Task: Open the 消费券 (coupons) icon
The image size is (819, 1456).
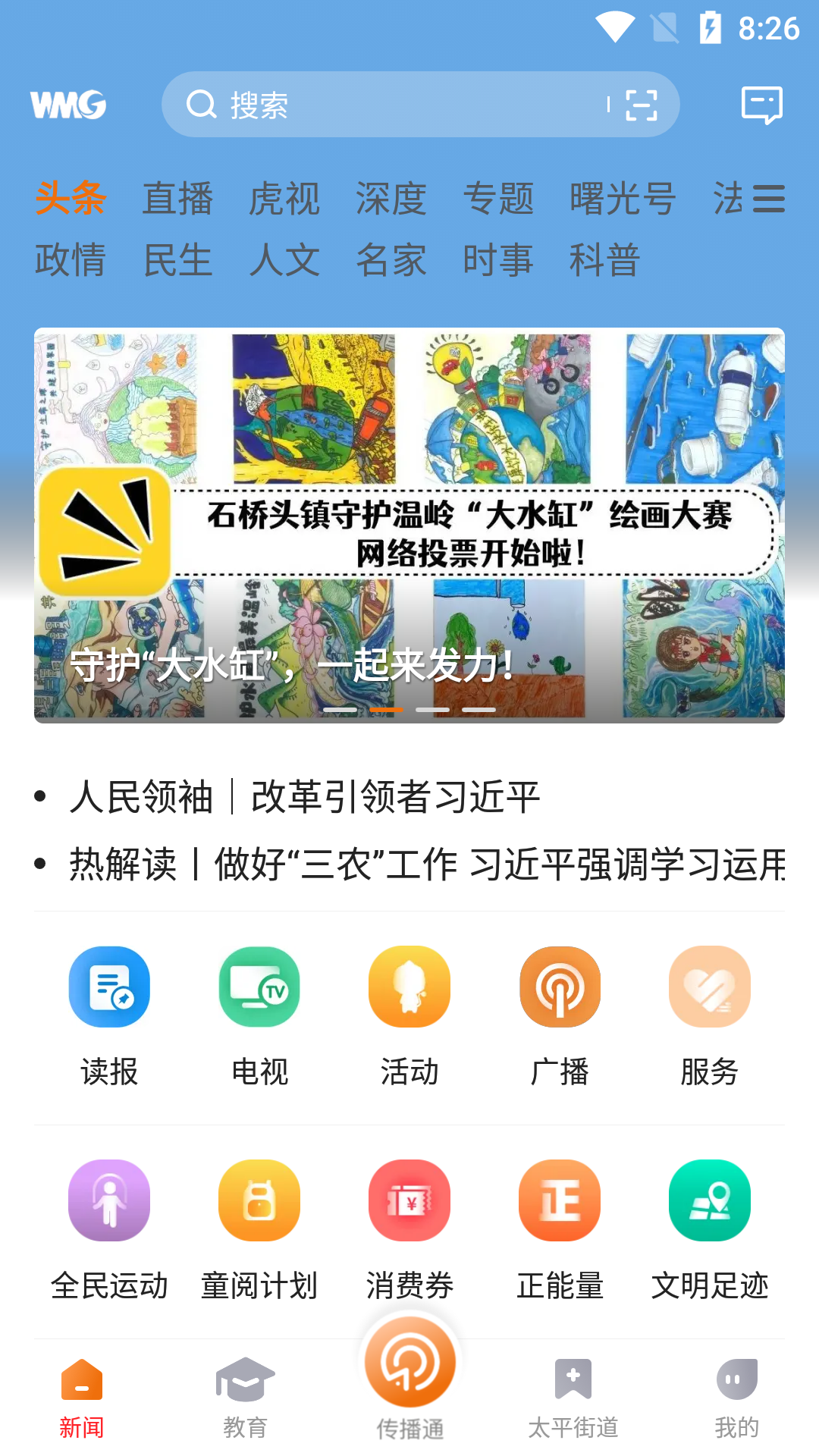Action: pyautogui.click(x=409, y=1200)
